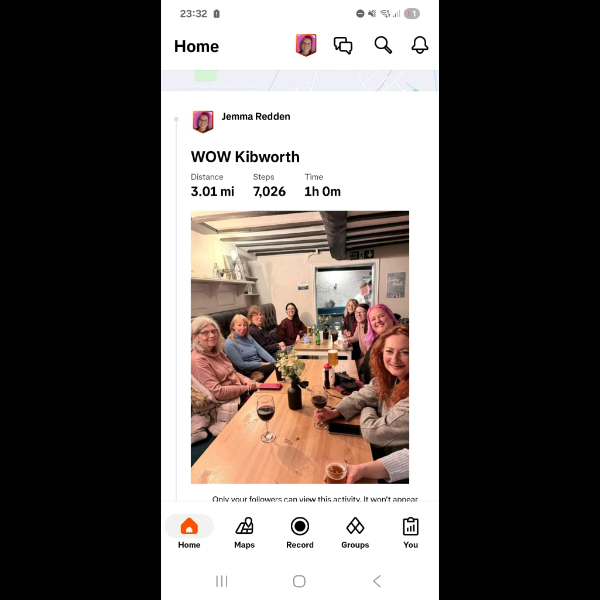Select the Home tab
Image resolution: width=600 pixels, height=600 pixels.
point(189,532)
